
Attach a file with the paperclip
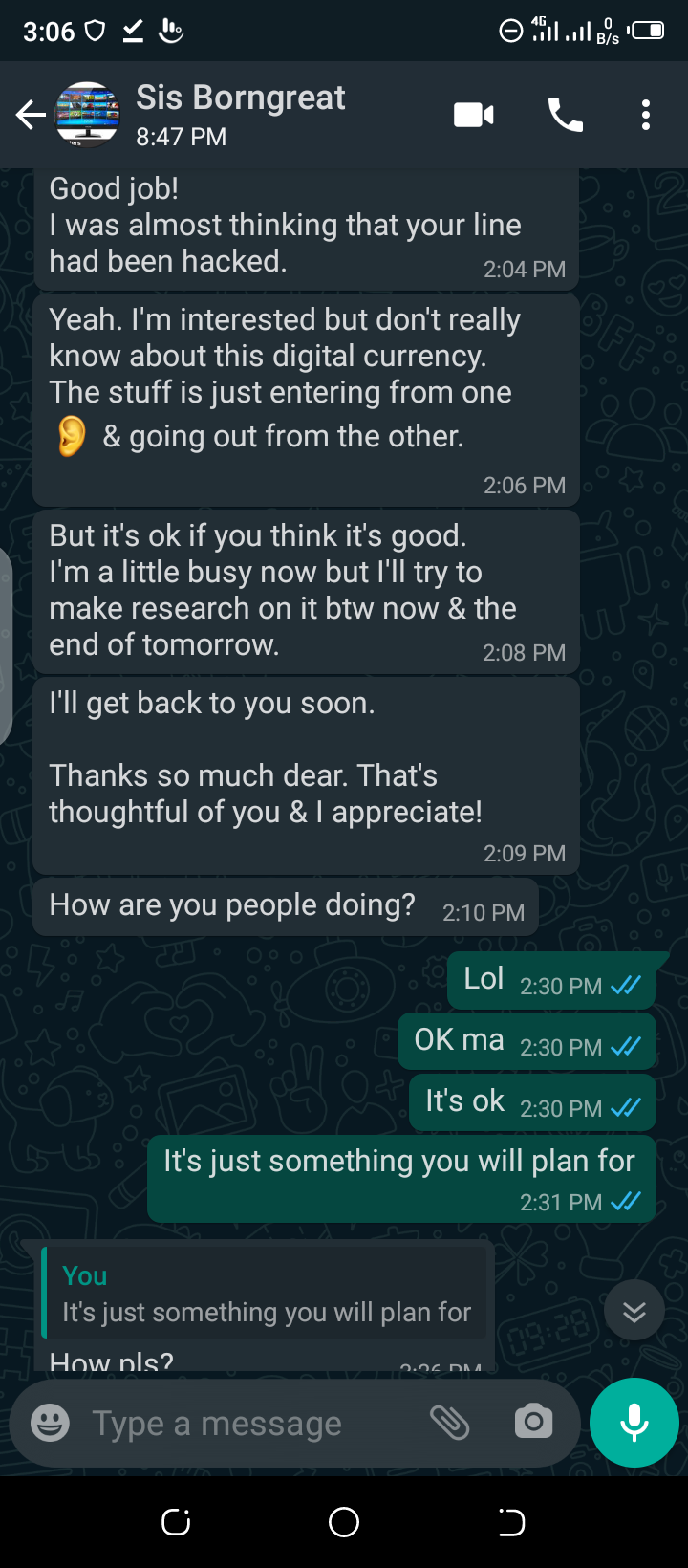click(x=449, y=1423)
